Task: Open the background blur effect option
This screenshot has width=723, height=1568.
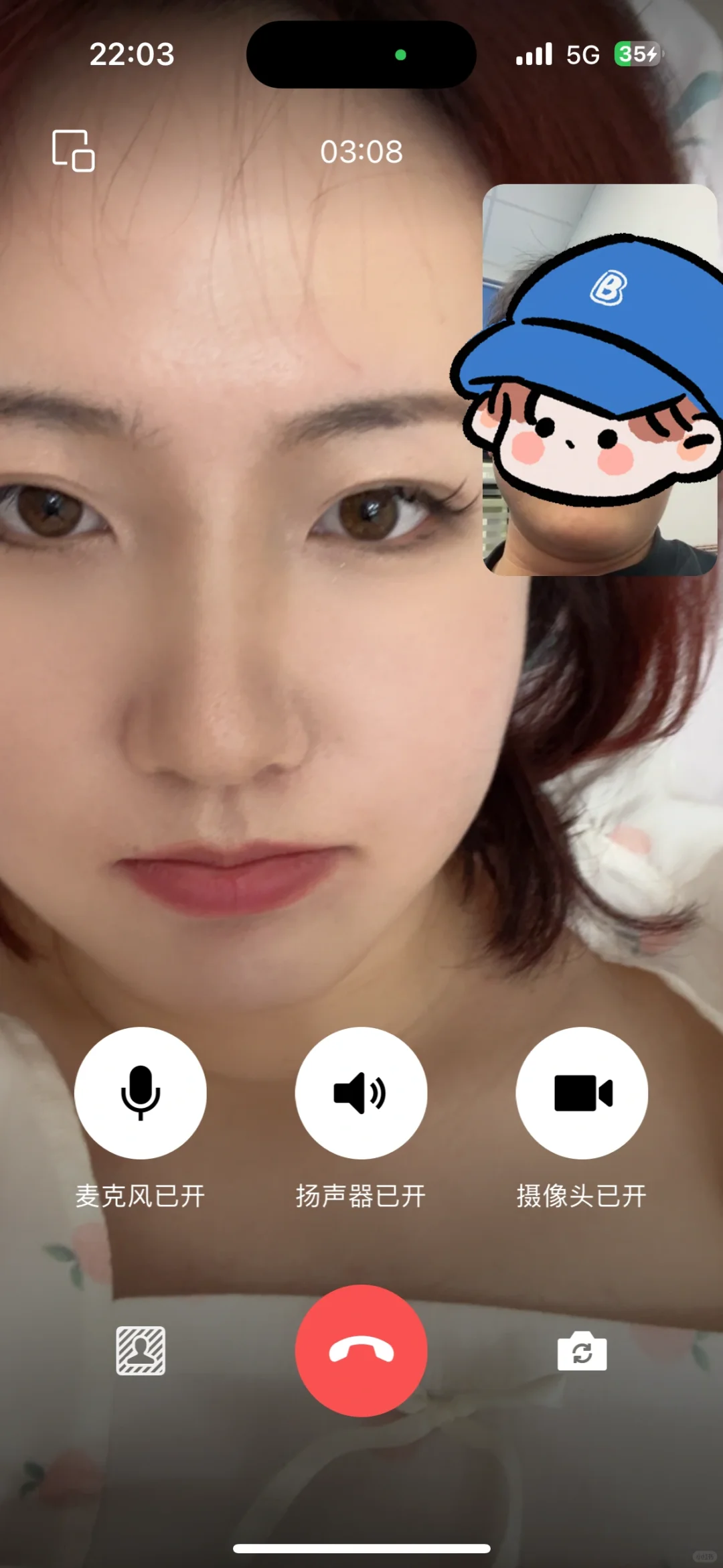Action: [x=141, y=1350]
